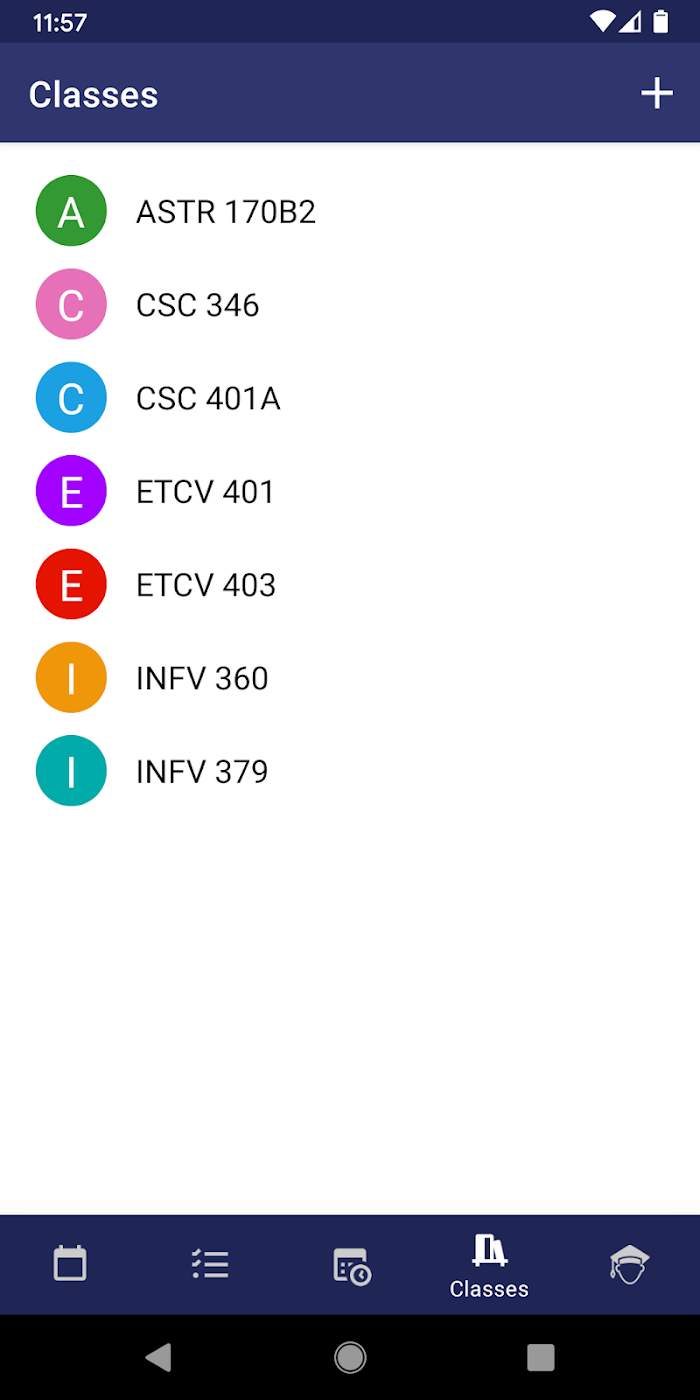Open the INFV 379 class
This screenshot has width=700, height=1400.
350,771
